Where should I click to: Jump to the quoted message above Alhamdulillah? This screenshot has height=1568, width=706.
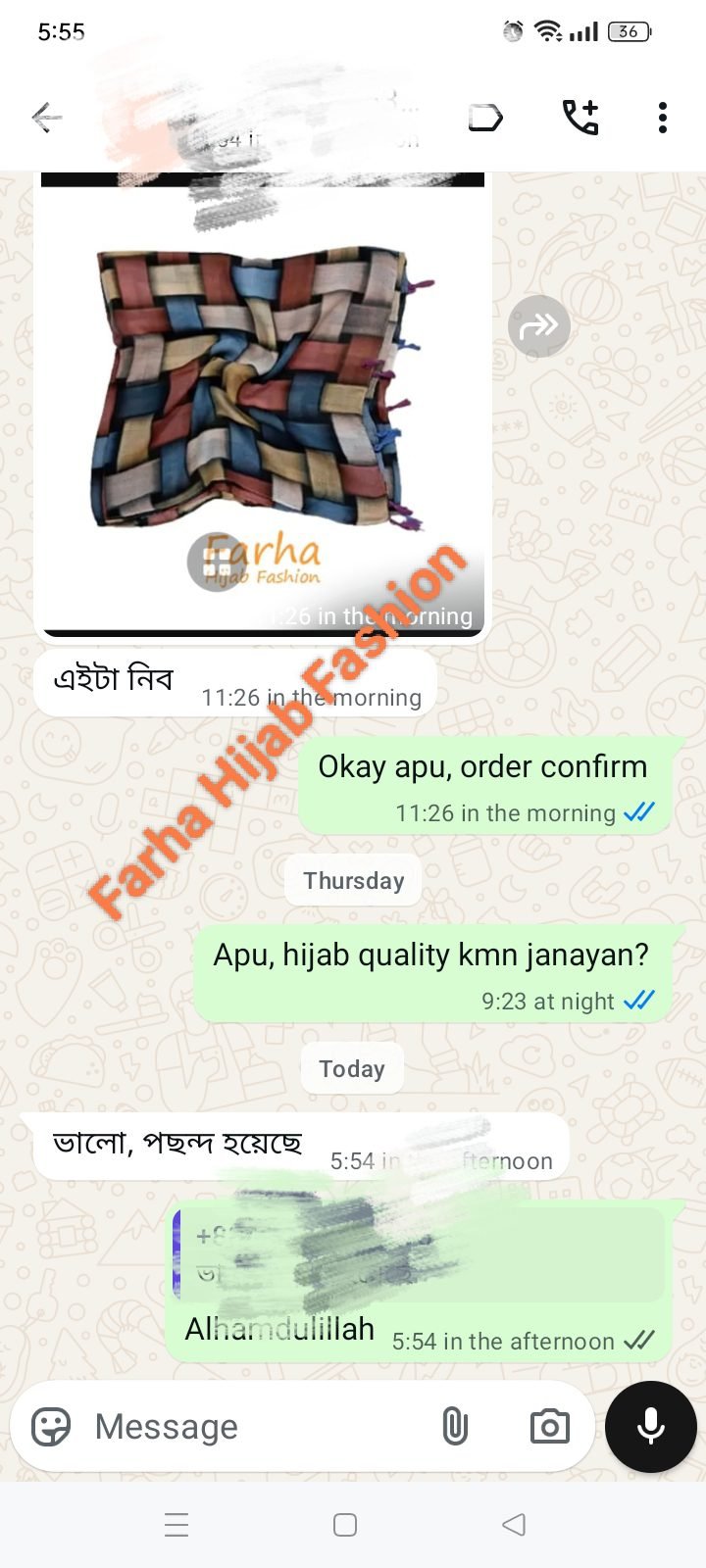(x=419, y=1254)
